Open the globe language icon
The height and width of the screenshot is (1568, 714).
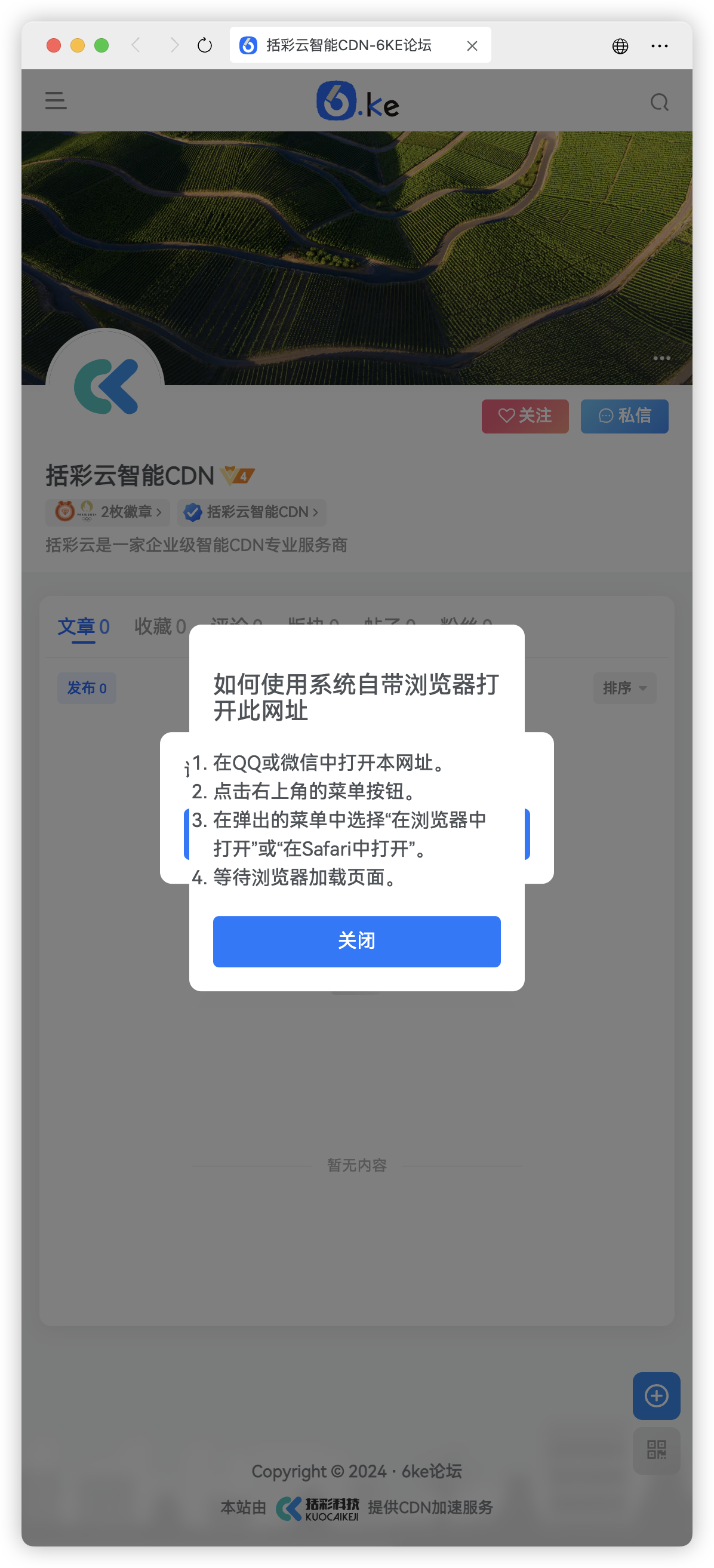[x=620, y=46]
